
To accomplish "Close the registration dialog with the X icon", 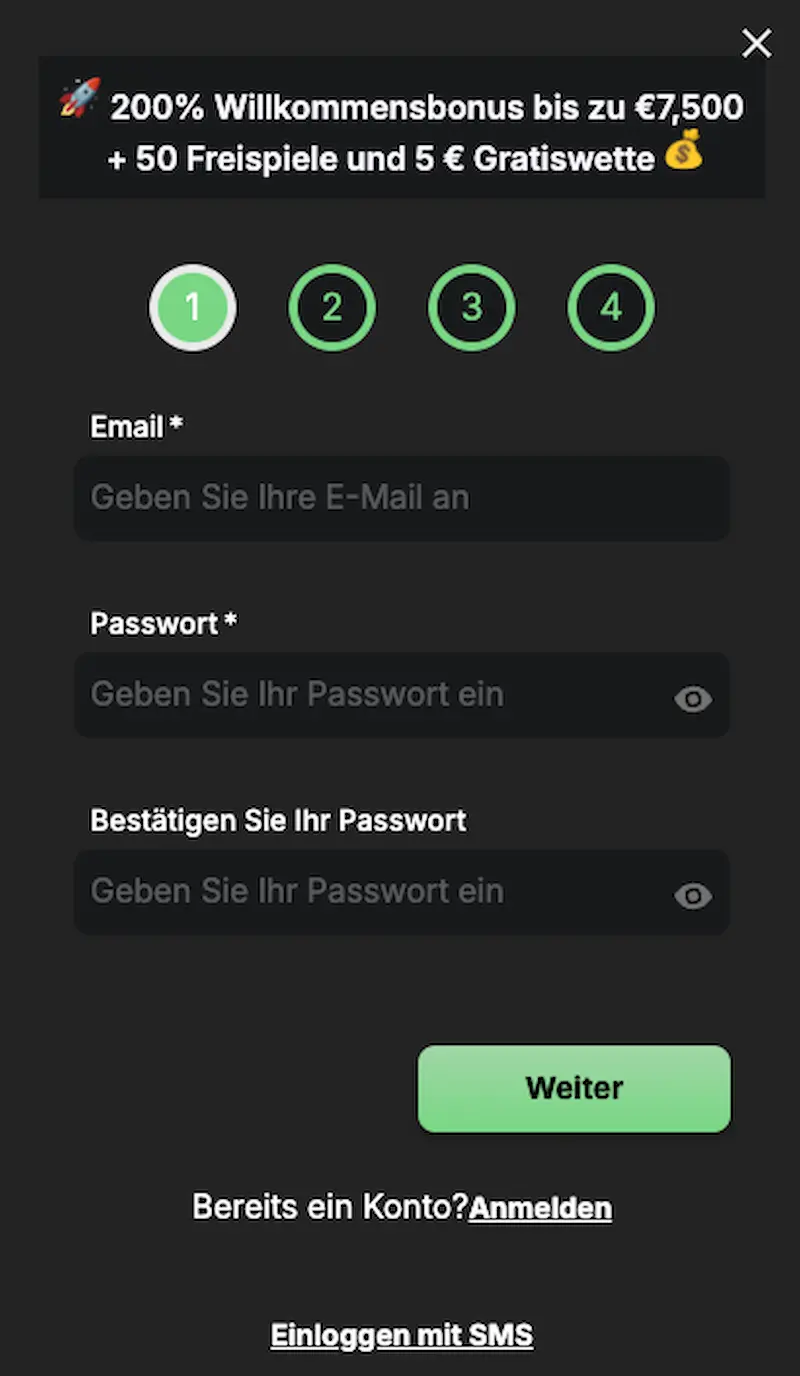I will click(756, 43).
